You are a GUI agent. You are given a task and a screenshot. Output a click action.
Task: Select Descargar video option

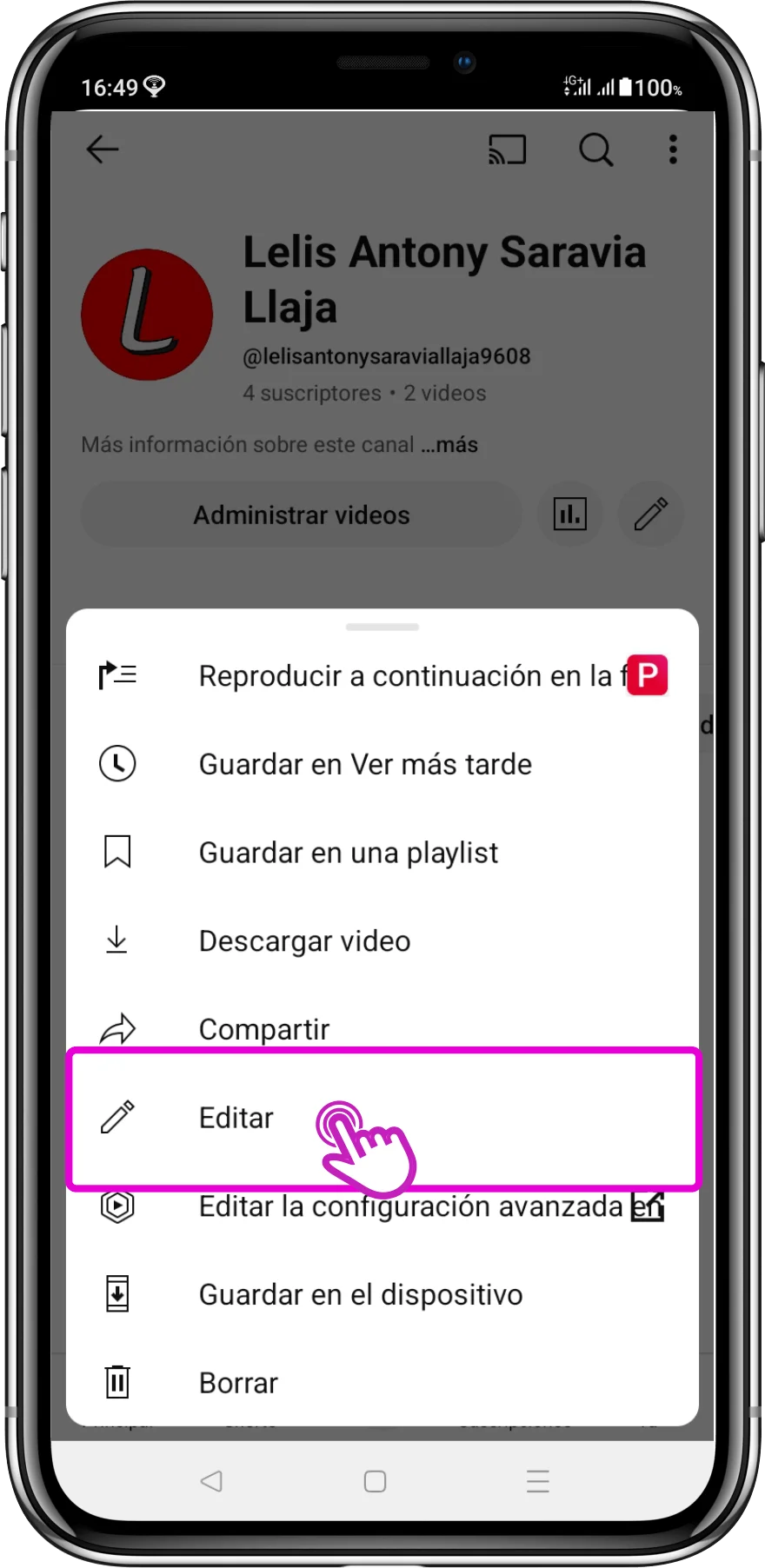[x=304, y=941]
